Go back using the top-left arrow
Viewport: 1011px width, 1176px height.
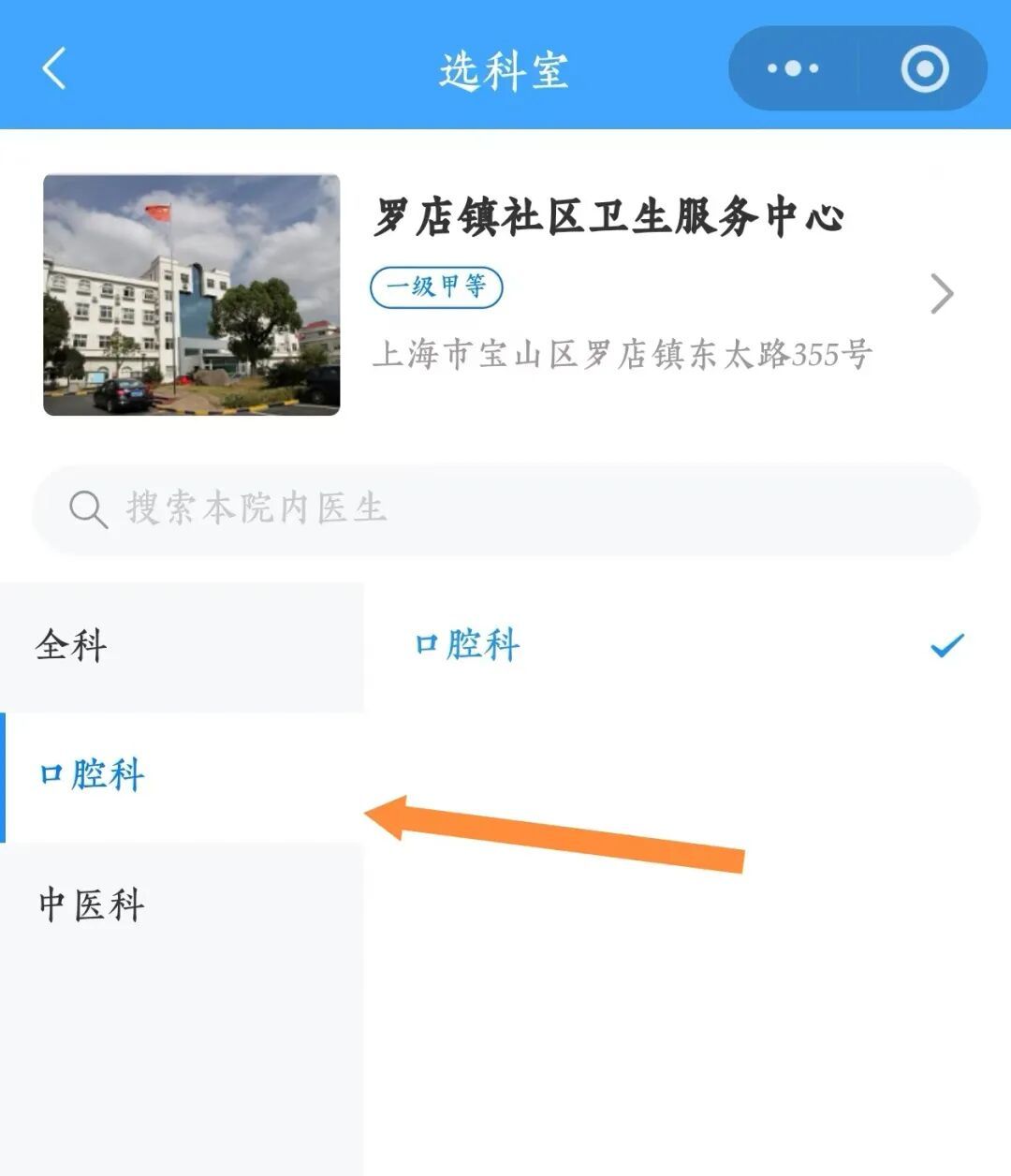(x=54, y=69)
